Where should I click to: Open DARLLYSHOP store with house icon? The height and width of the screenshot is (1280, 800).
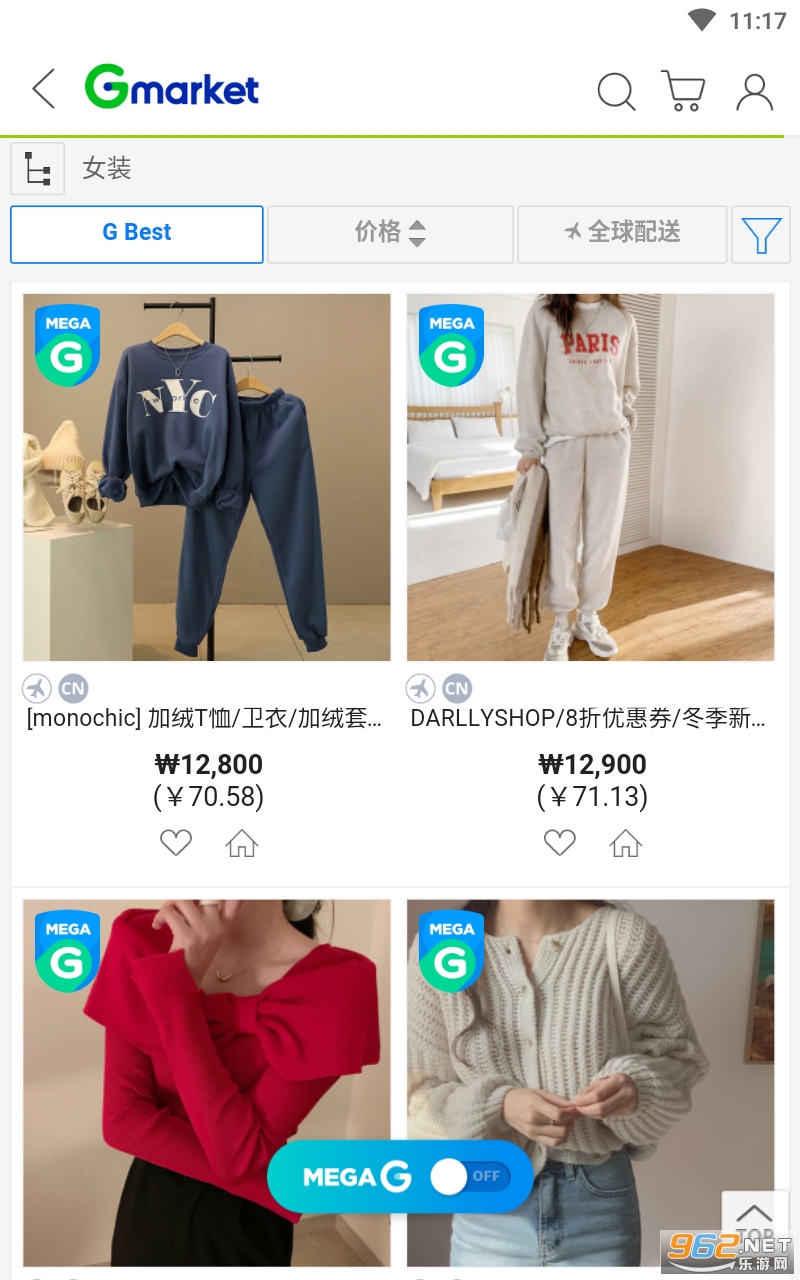pyautogui.click(x=626, y=844)
